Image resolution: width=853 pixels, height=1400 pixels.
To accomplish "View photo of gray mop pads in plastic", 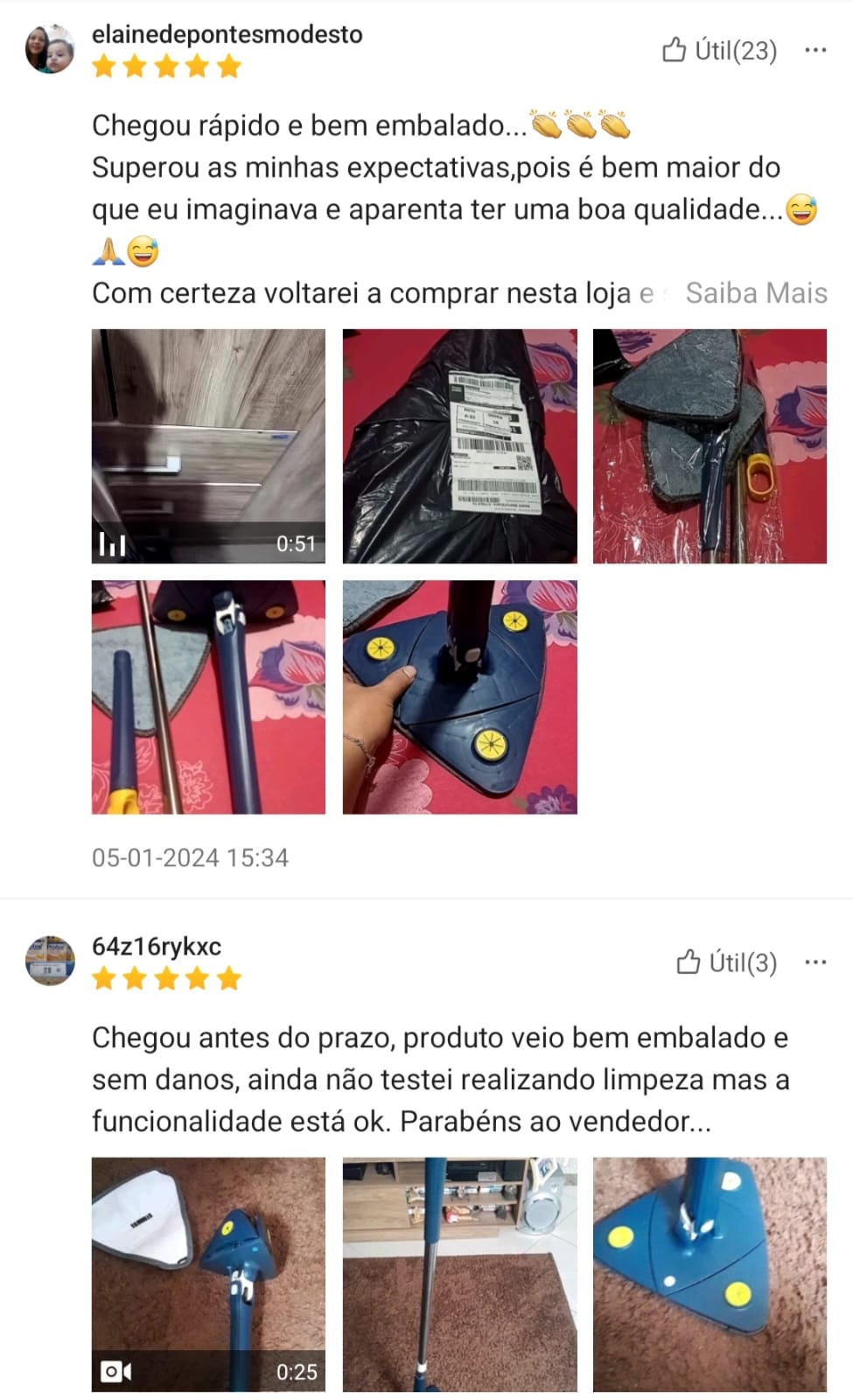I will tap(710, 445).
